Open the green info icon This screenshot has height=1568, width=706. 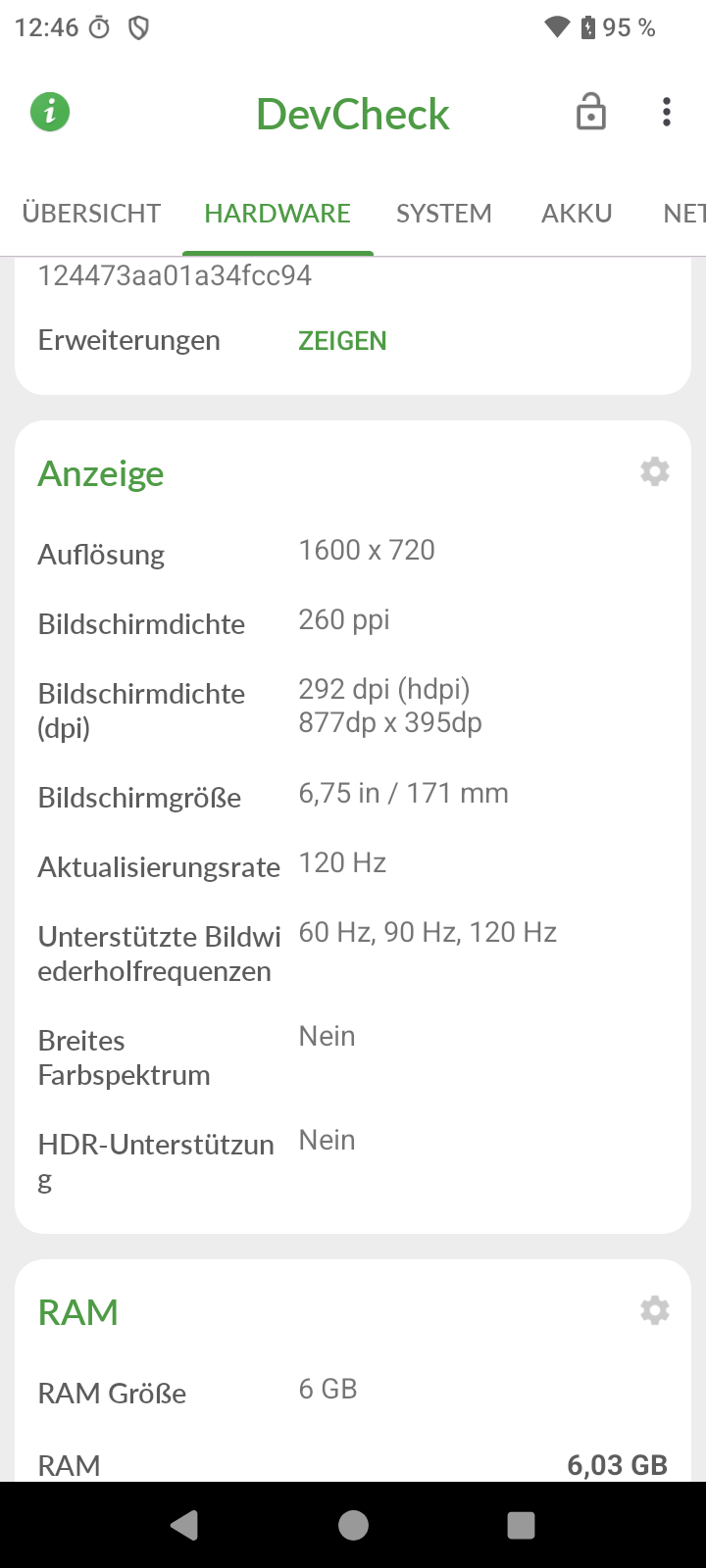(x=50, y=112)
